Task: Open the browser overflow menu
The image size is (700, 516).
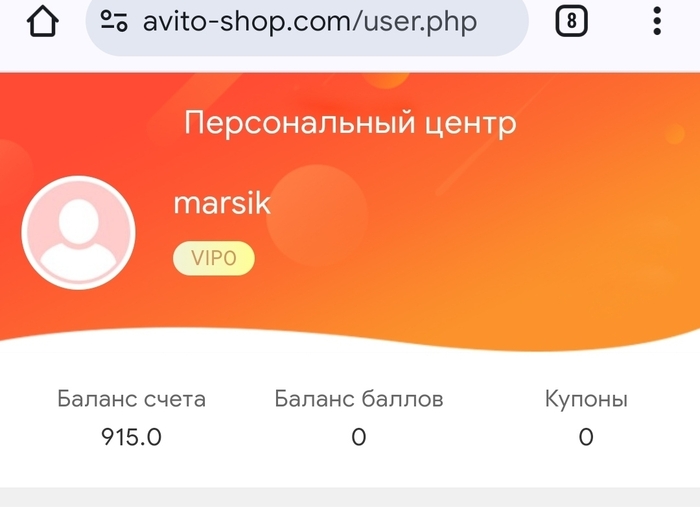Action: click(x=657, y=22)
